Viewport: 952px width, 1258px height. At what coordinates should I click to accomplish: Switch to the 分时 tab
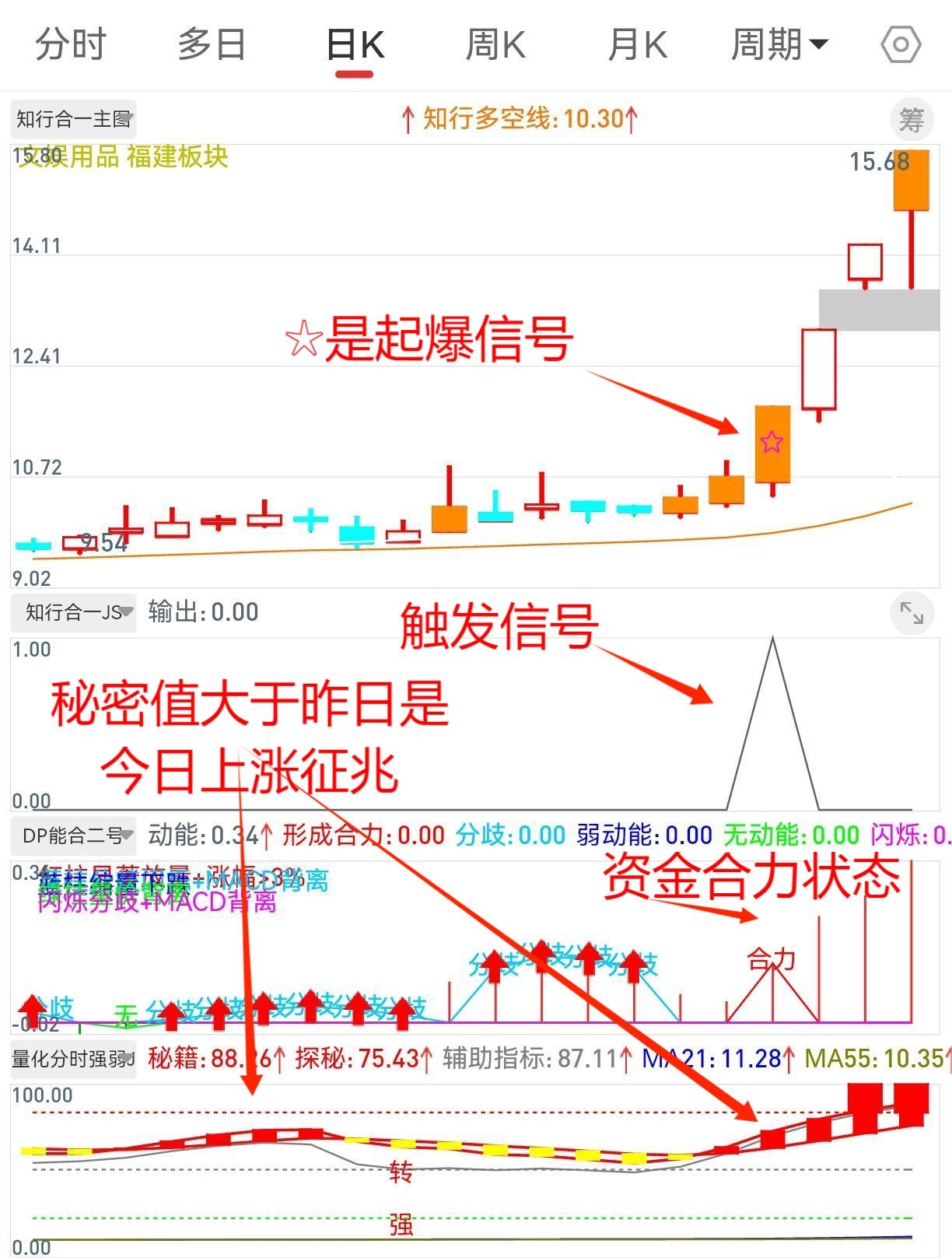70,44
